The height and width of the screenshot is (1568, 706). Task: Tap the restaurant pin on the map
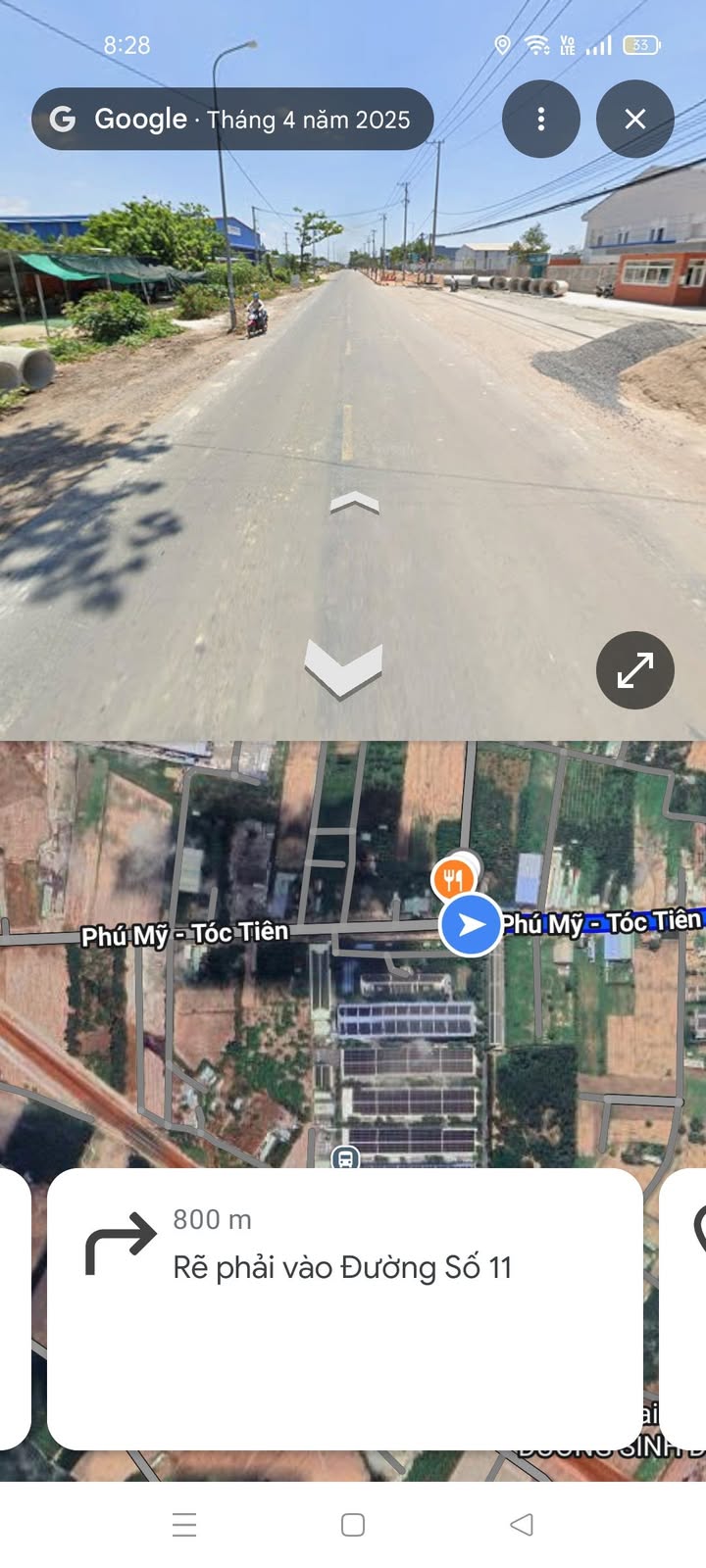(x=452, y=878)
